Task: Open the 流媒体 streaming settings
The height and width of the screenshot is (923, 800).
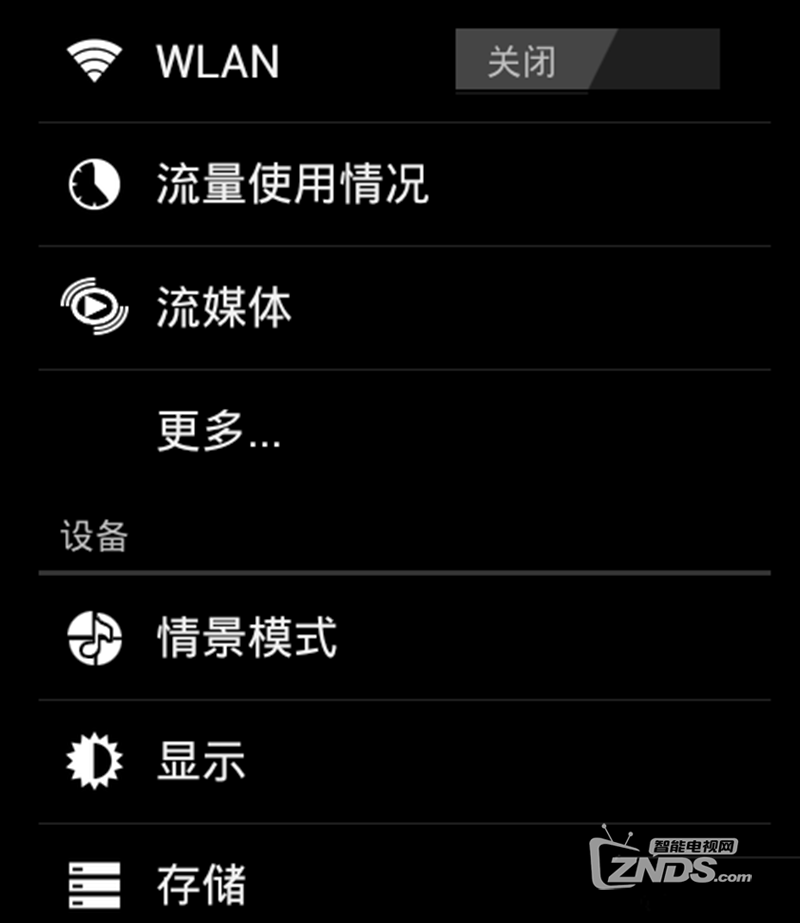Action: [224, 308]
